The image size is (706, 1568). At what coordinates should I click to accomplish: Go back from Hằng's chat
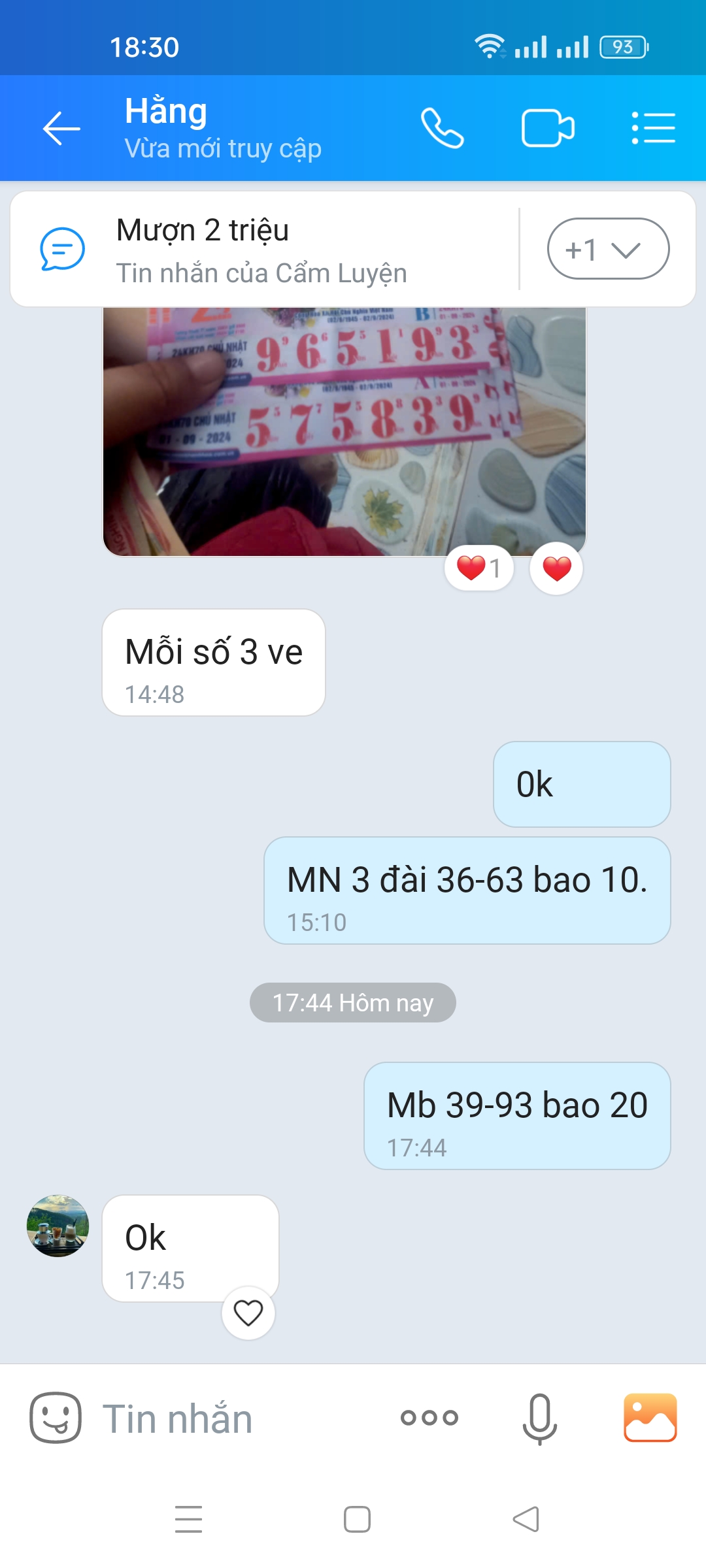tap(61, 128)
